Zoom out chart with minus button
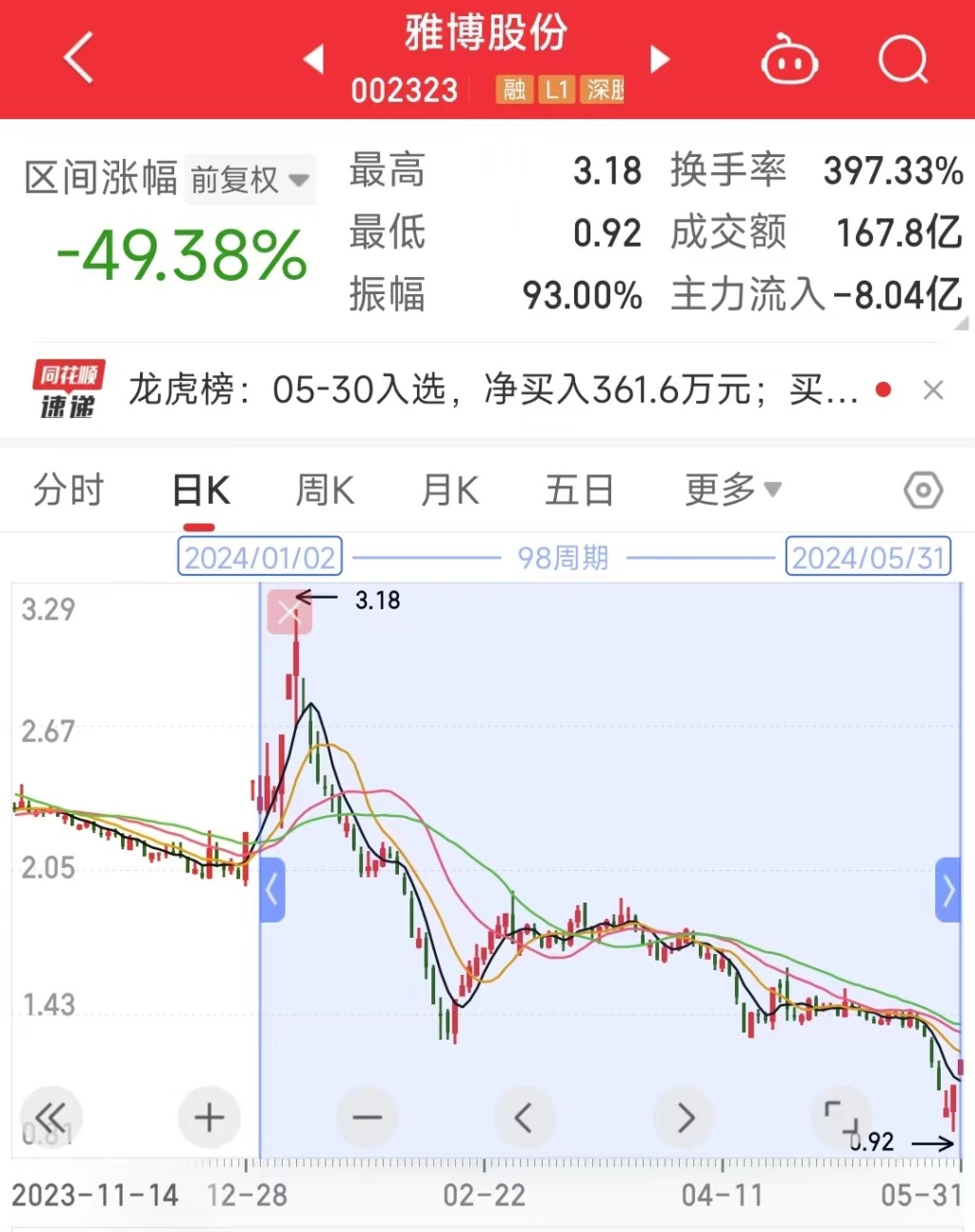Screen dimensions: 975x1232 pyautogui.click(x=367, y=1117)
